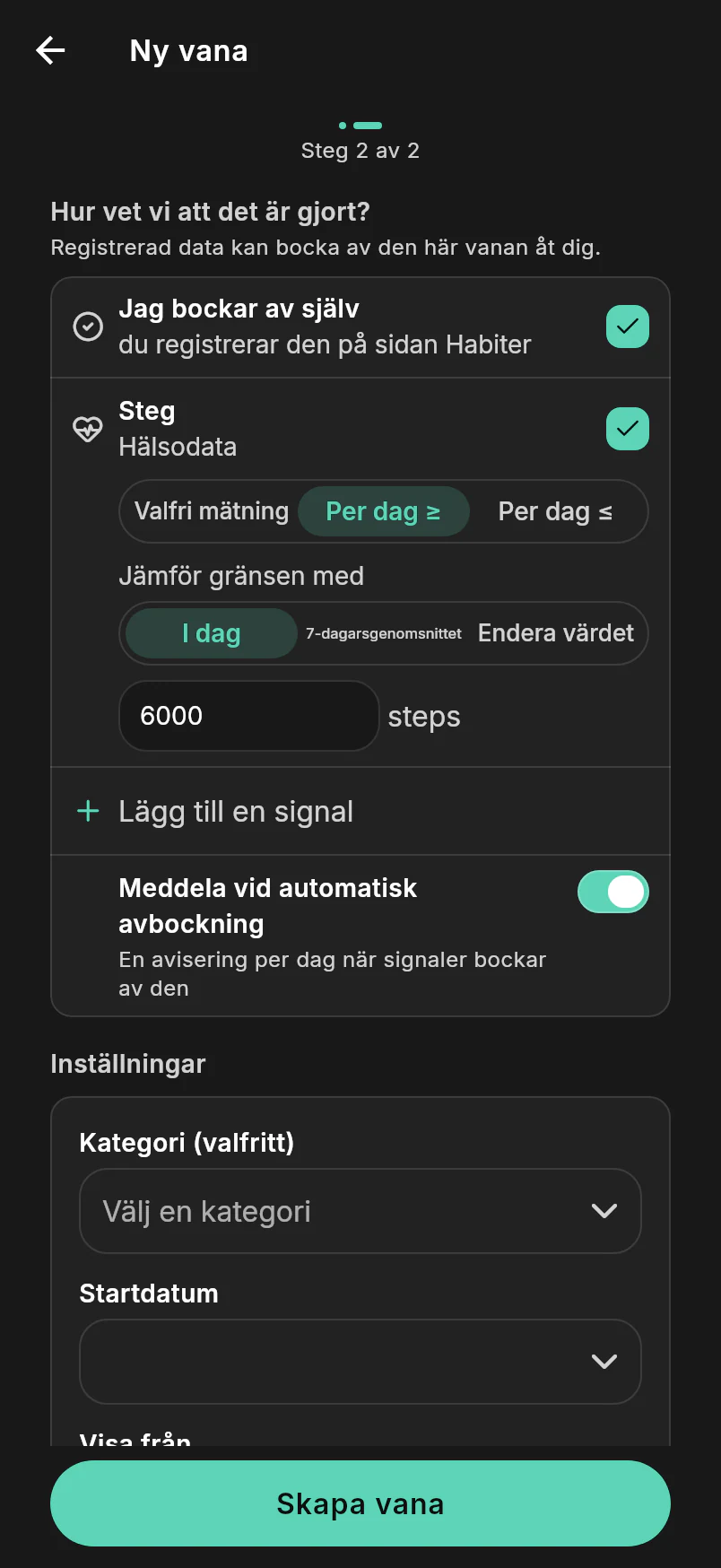
Task: Choose I dag comparison
Action: click(212, 633)
